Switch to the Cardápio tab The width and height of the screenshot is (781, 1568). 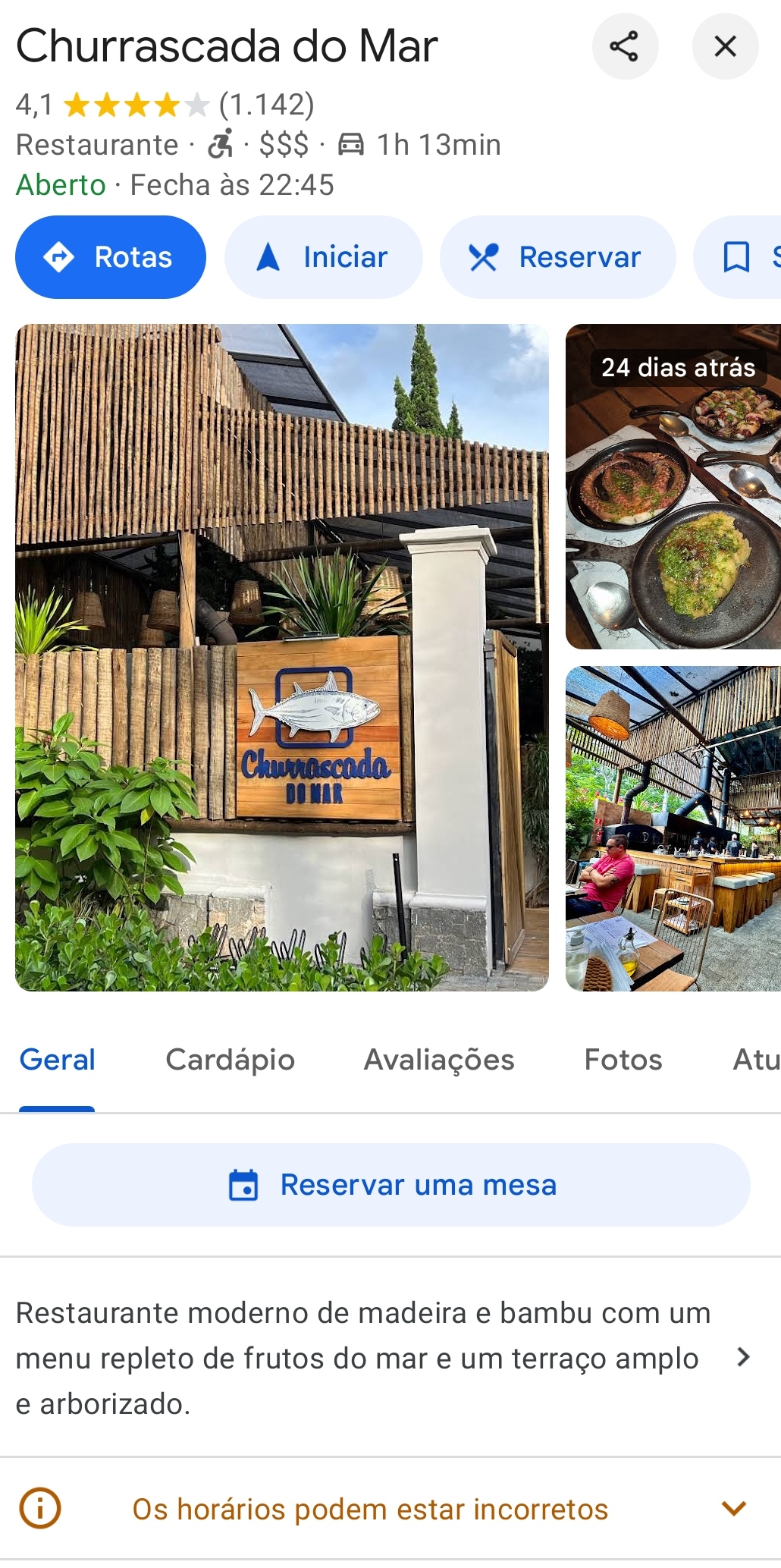(x=230, y=1060)
